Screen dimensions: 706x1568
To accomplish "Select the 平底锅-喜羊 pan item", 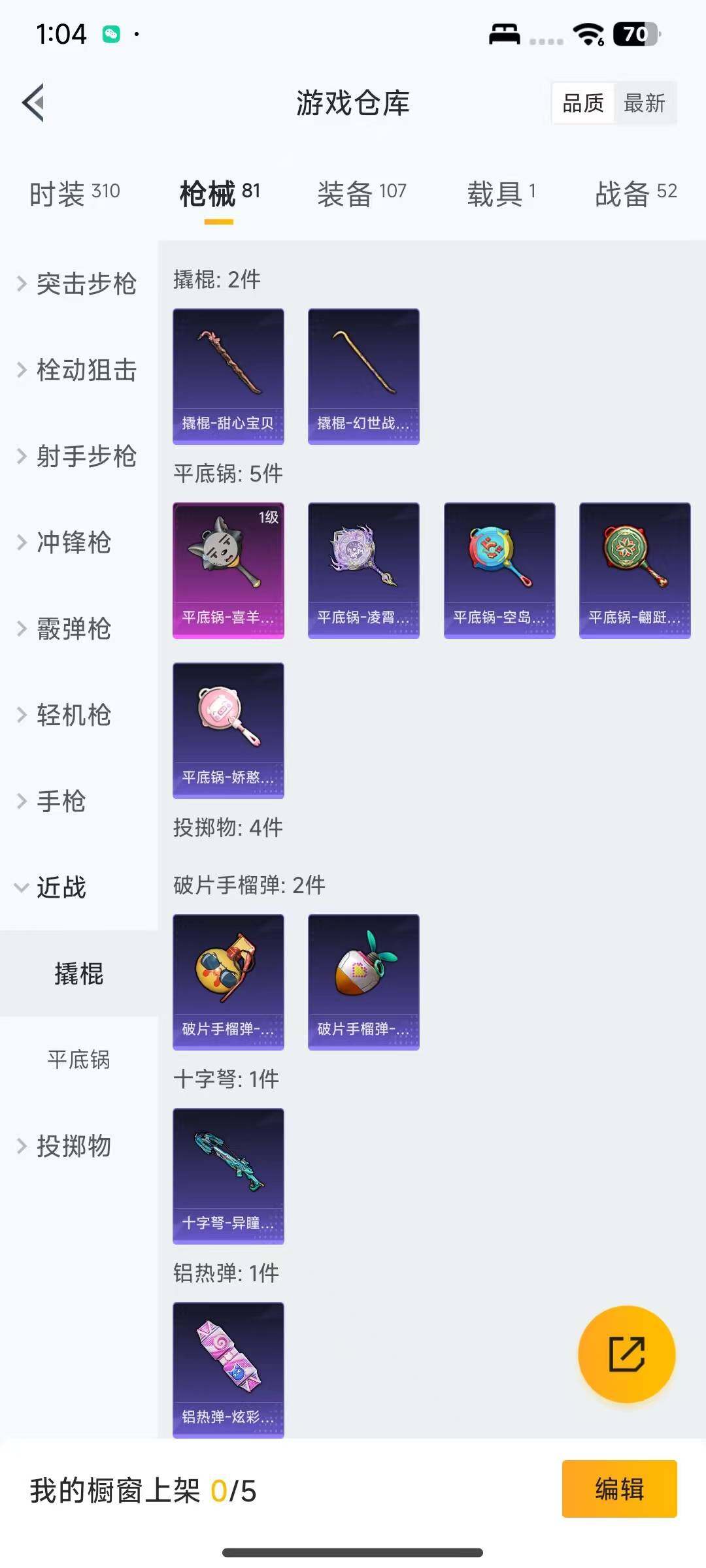I will [228, 569].
